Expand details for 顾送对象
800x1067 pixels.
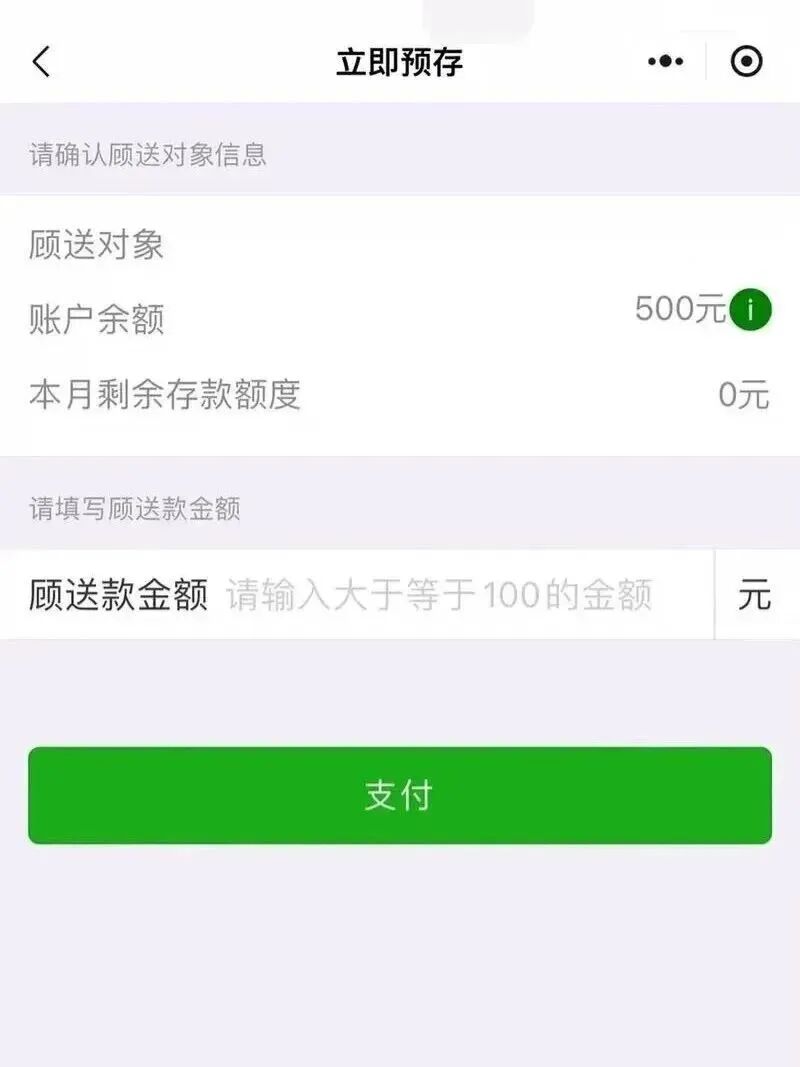click(x=400, y=243)
